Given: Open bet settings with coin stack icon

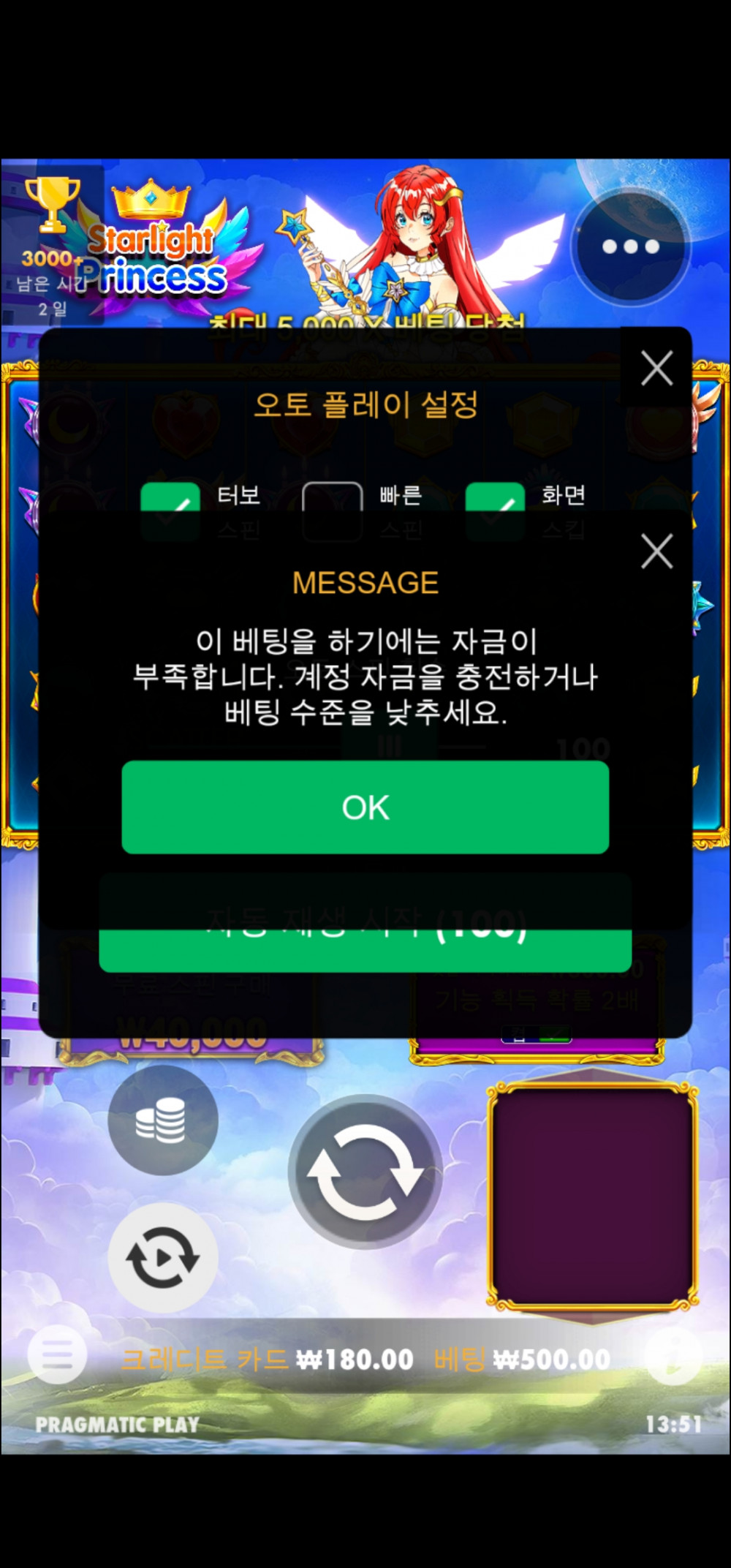Looking at the screenshot, I should [162, 1120].
